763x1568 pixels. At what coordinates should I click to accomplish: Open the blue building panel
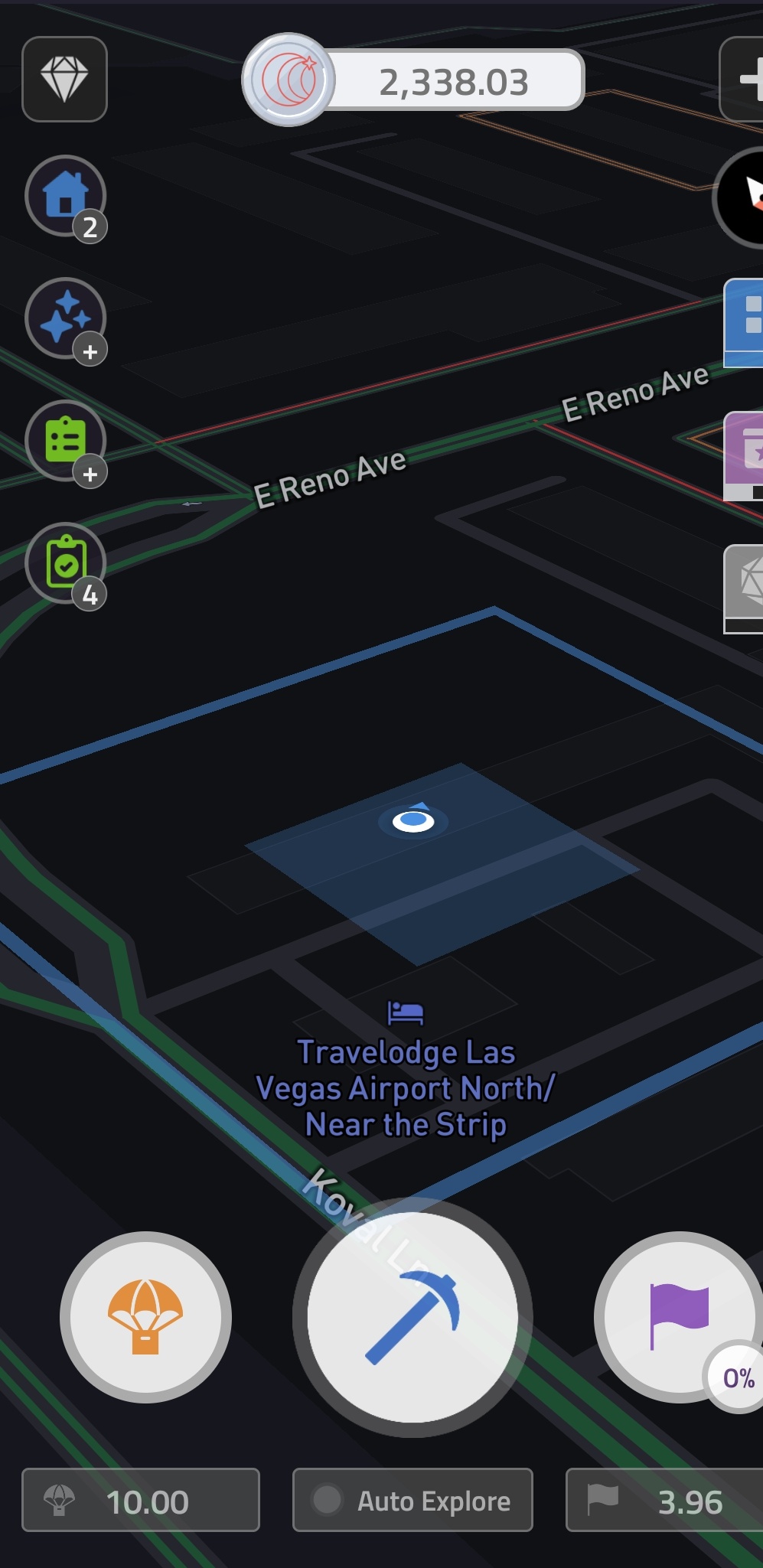pyautogui.click(x=744, y=323)
